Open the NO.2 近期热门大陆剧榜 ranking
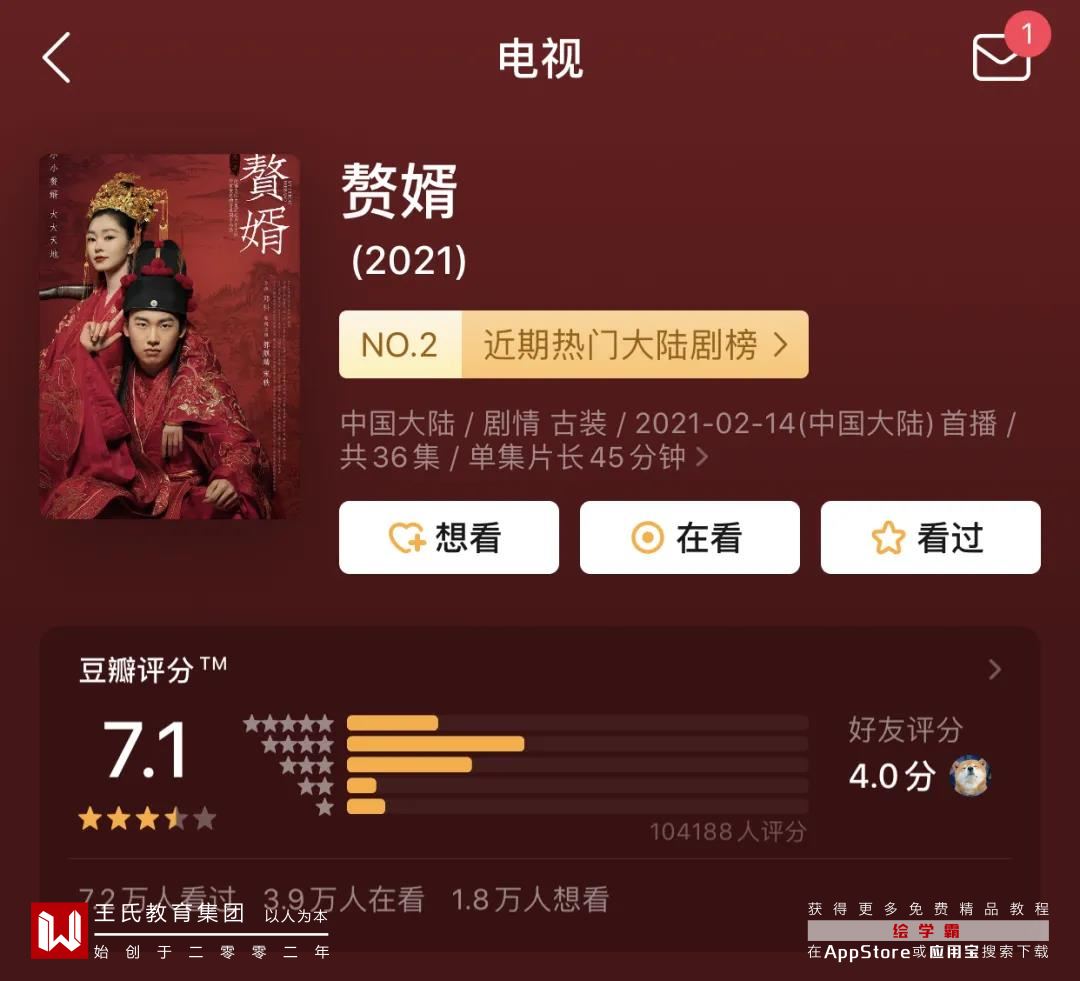 [573, 345]
